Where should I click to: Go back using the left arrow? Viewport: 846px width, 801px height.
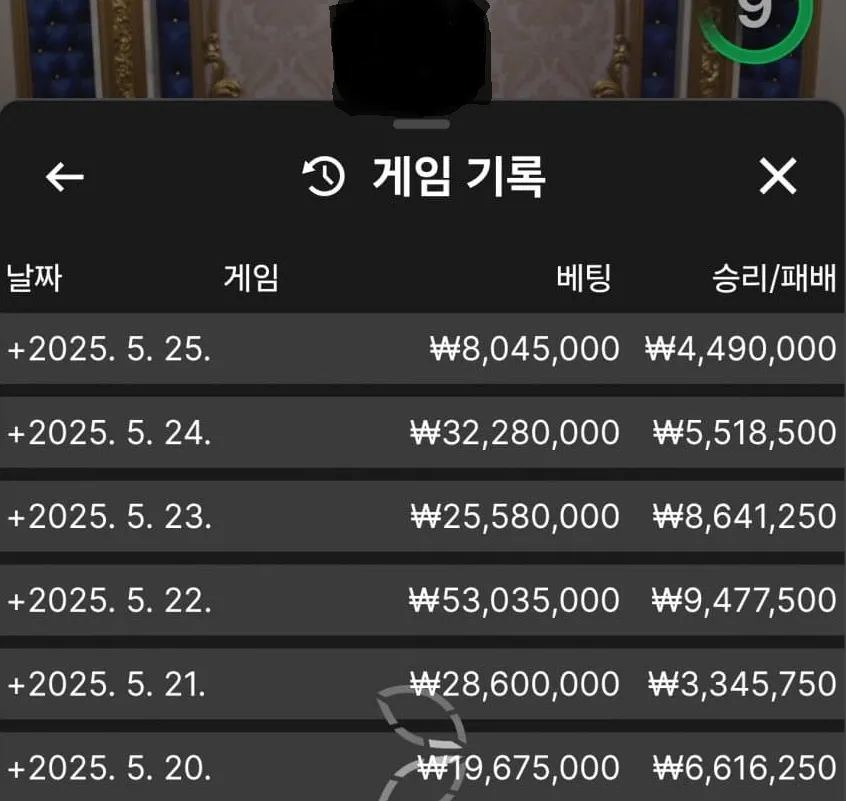(65, 177)
